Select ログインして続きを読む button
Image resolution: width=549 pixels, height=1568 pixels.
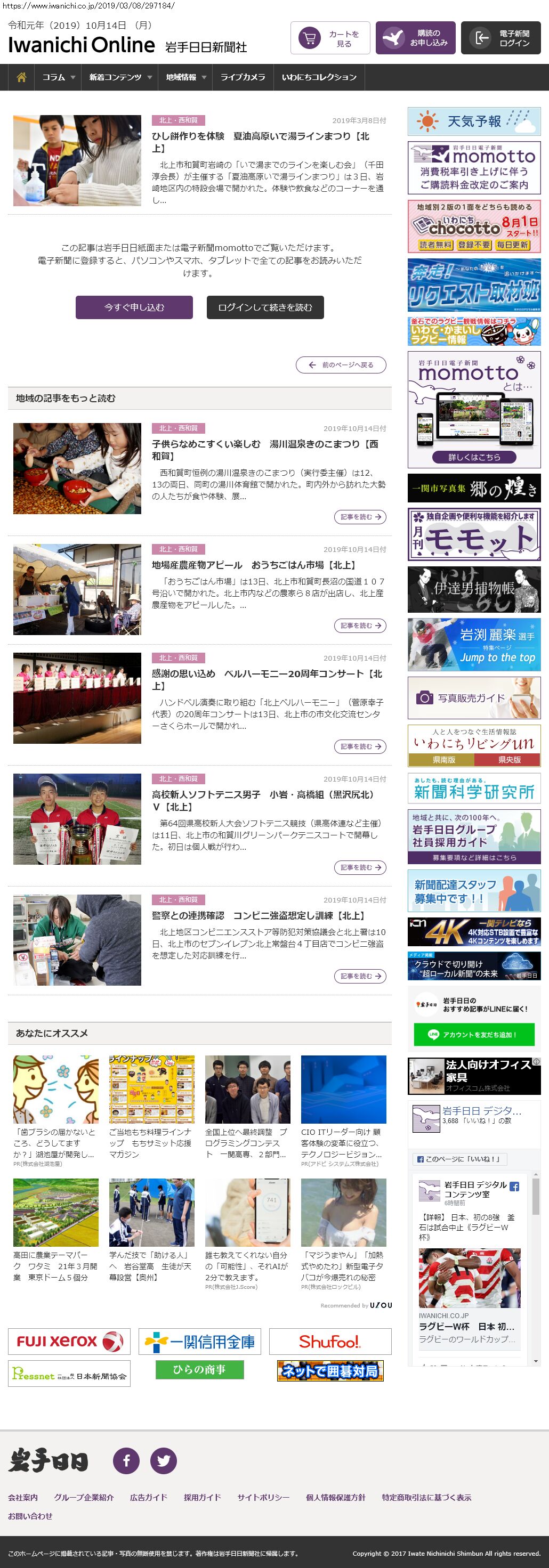265,307
